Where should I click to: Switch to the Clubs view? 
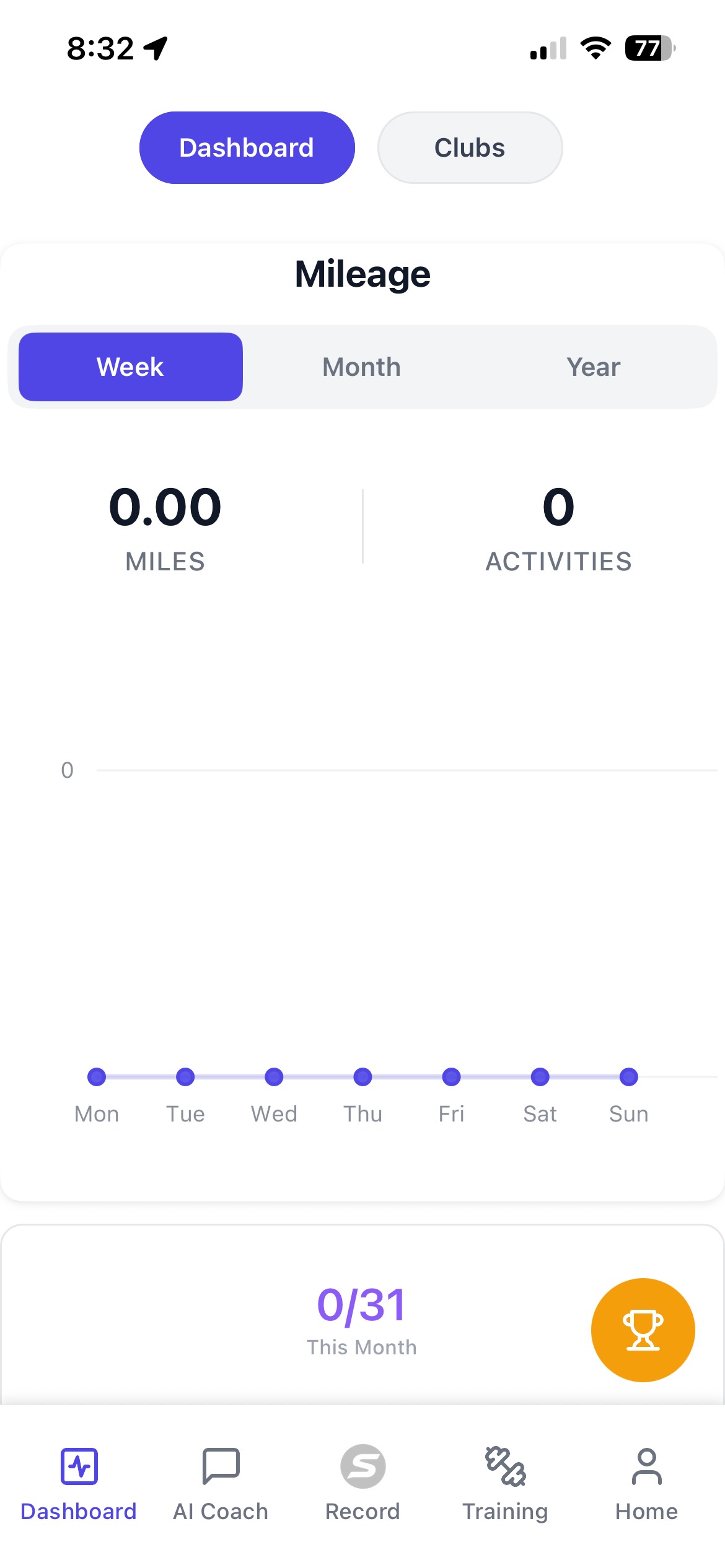tap(469, 147)
